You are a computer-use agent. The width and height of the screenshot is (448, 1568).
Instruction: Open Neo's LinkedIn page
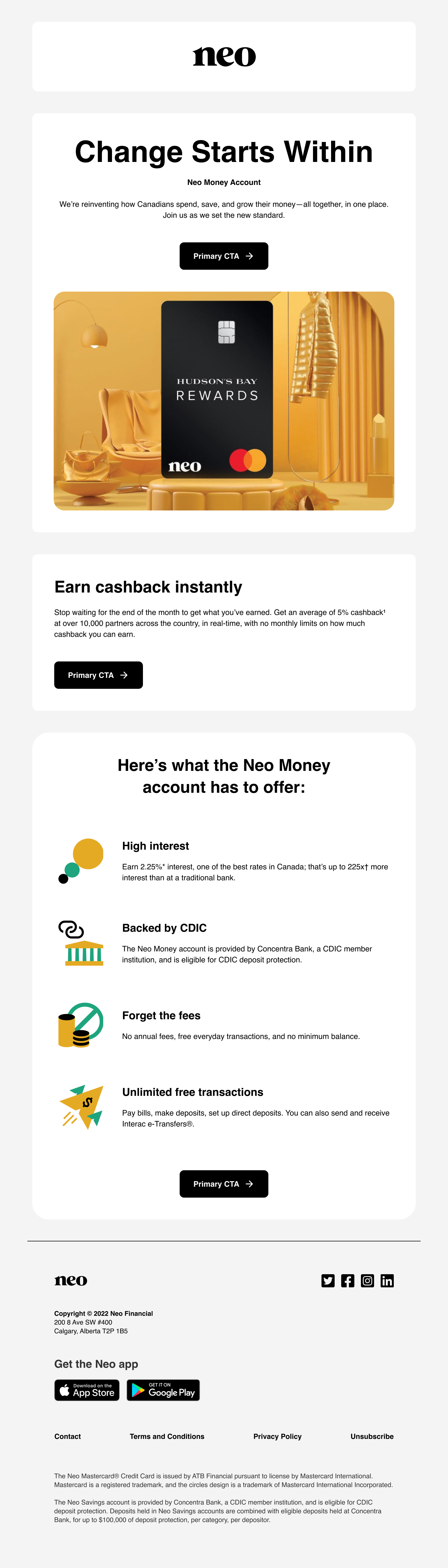click(x=387, y=1281)
